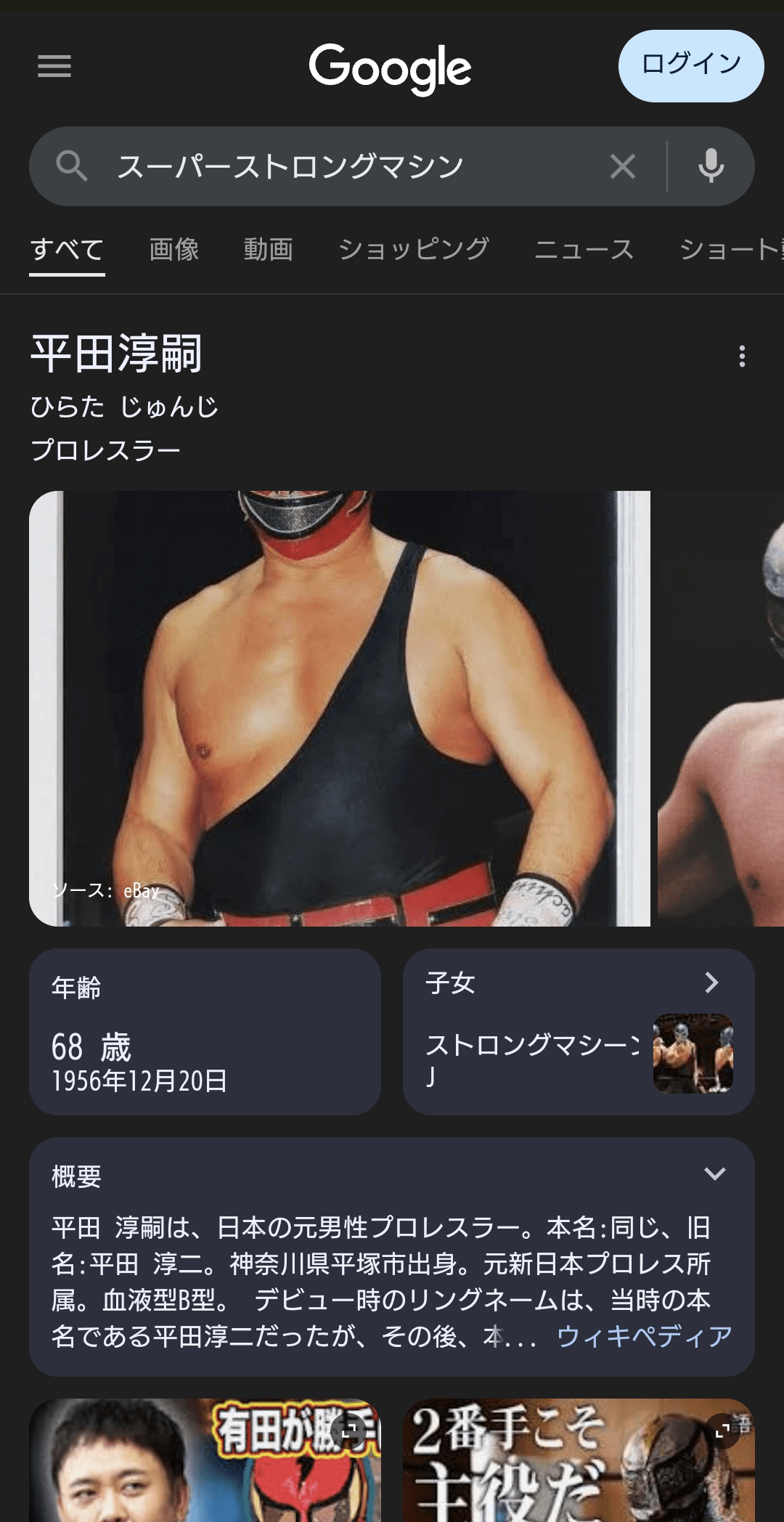Open the ウィキペディア link
Screen dimensions: 784x1522
pos(644,1336)
